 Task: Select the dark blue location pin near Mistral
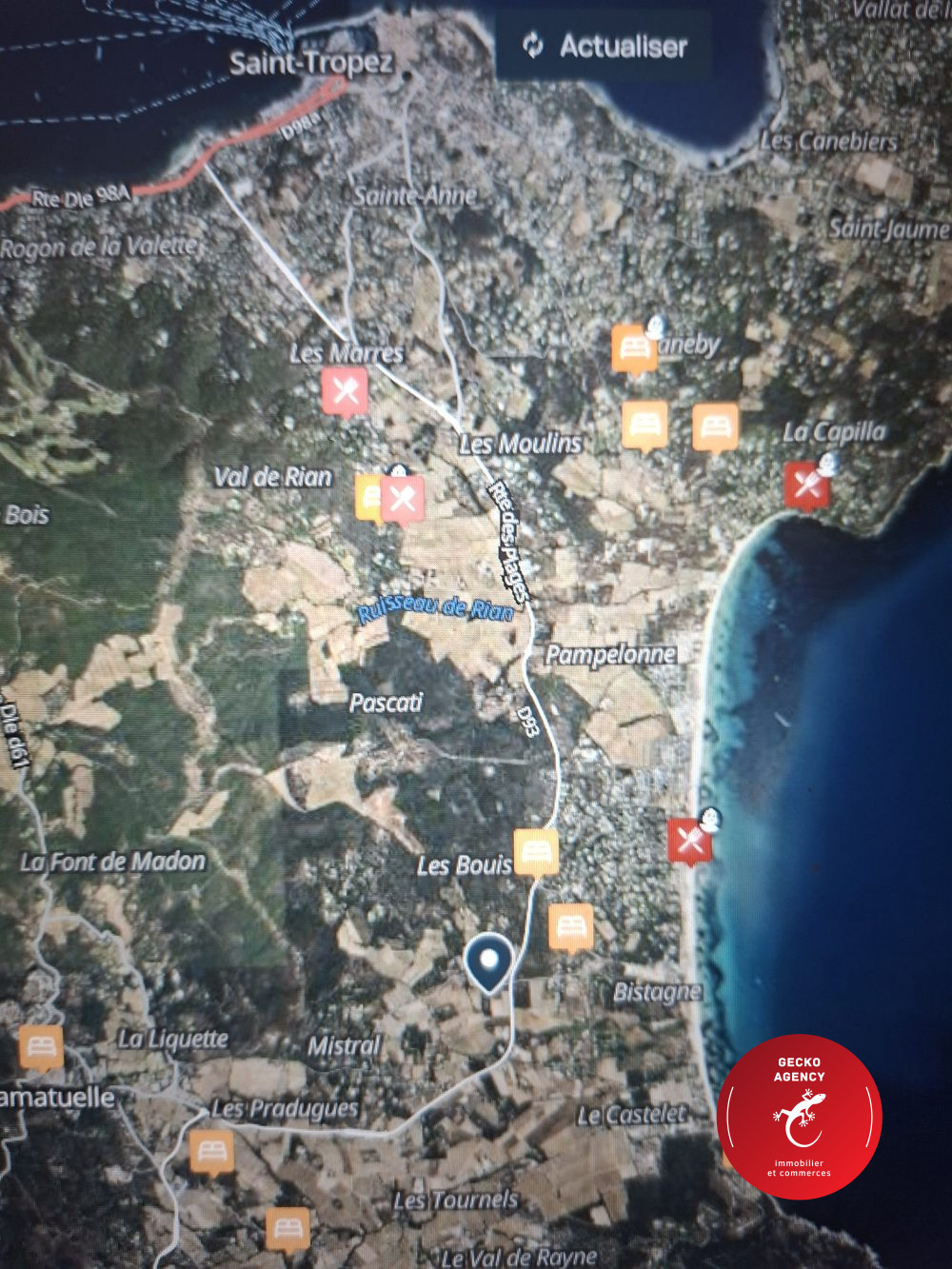point(489,963)
